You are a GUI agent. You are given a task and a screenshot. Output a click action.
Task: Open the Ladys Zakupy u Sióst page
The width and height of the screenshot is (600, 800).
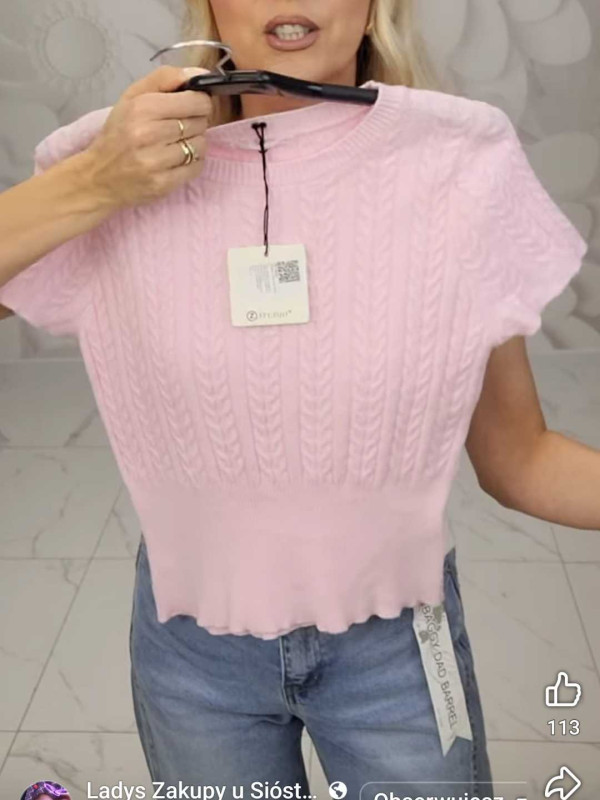tap(201, 790)
